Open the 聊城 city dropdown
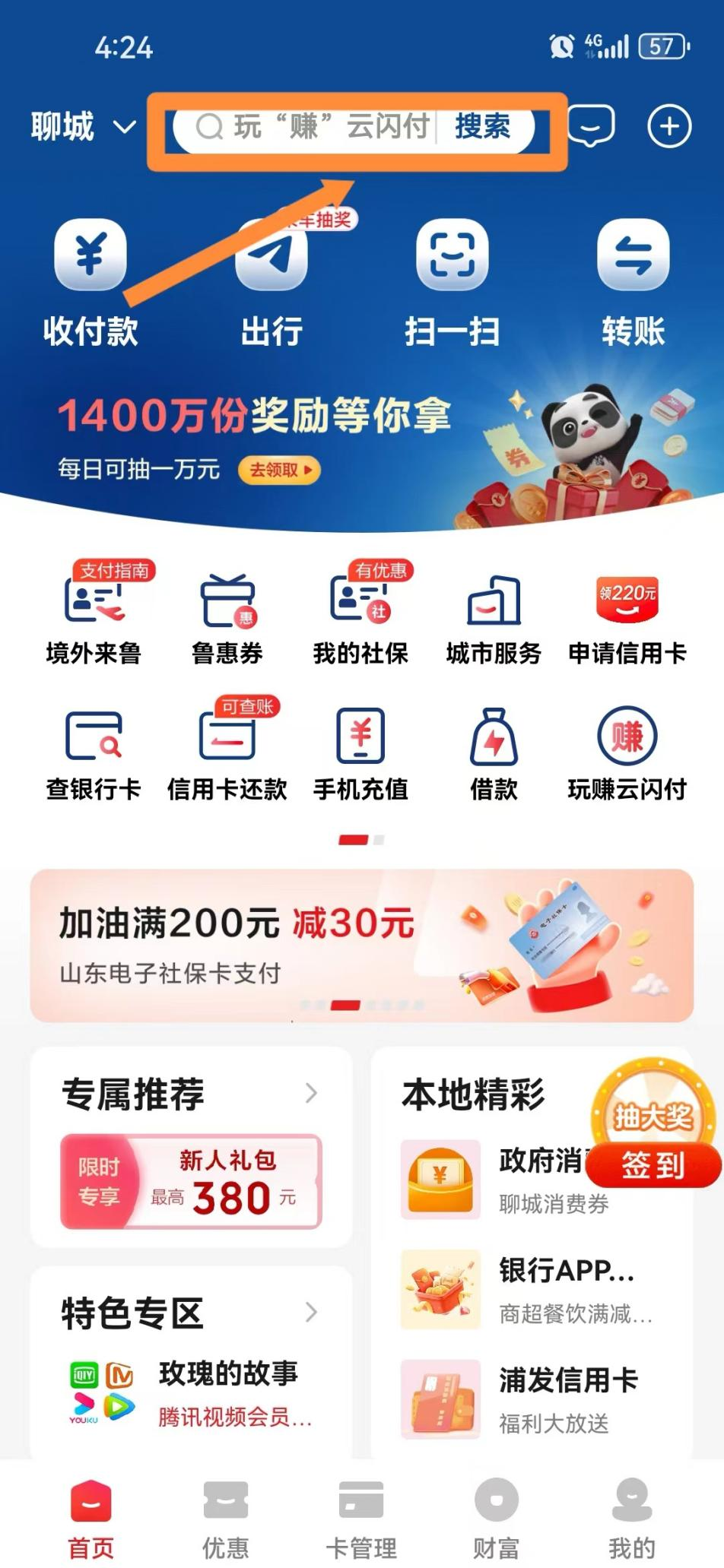The height and width of the screenshot is (1568, 724). (x=84, y=126)
